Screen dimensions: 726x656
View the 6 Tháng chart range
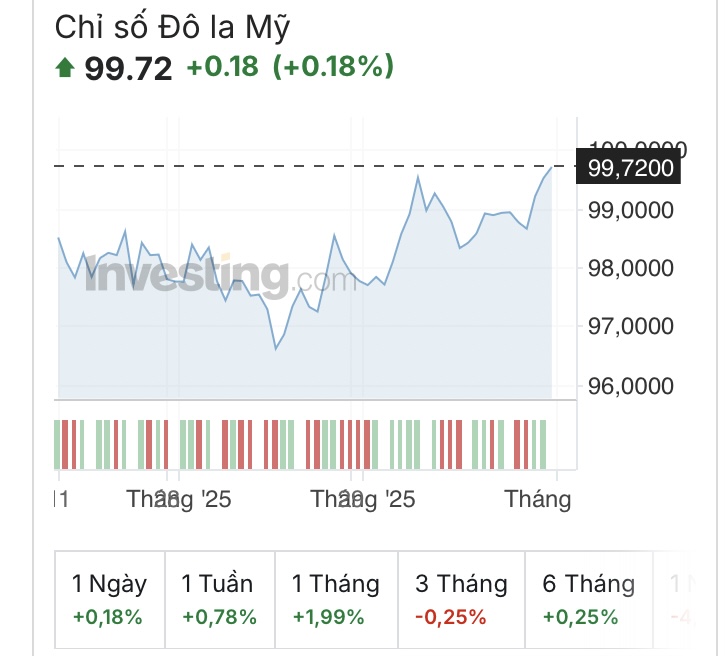(588, 599)
